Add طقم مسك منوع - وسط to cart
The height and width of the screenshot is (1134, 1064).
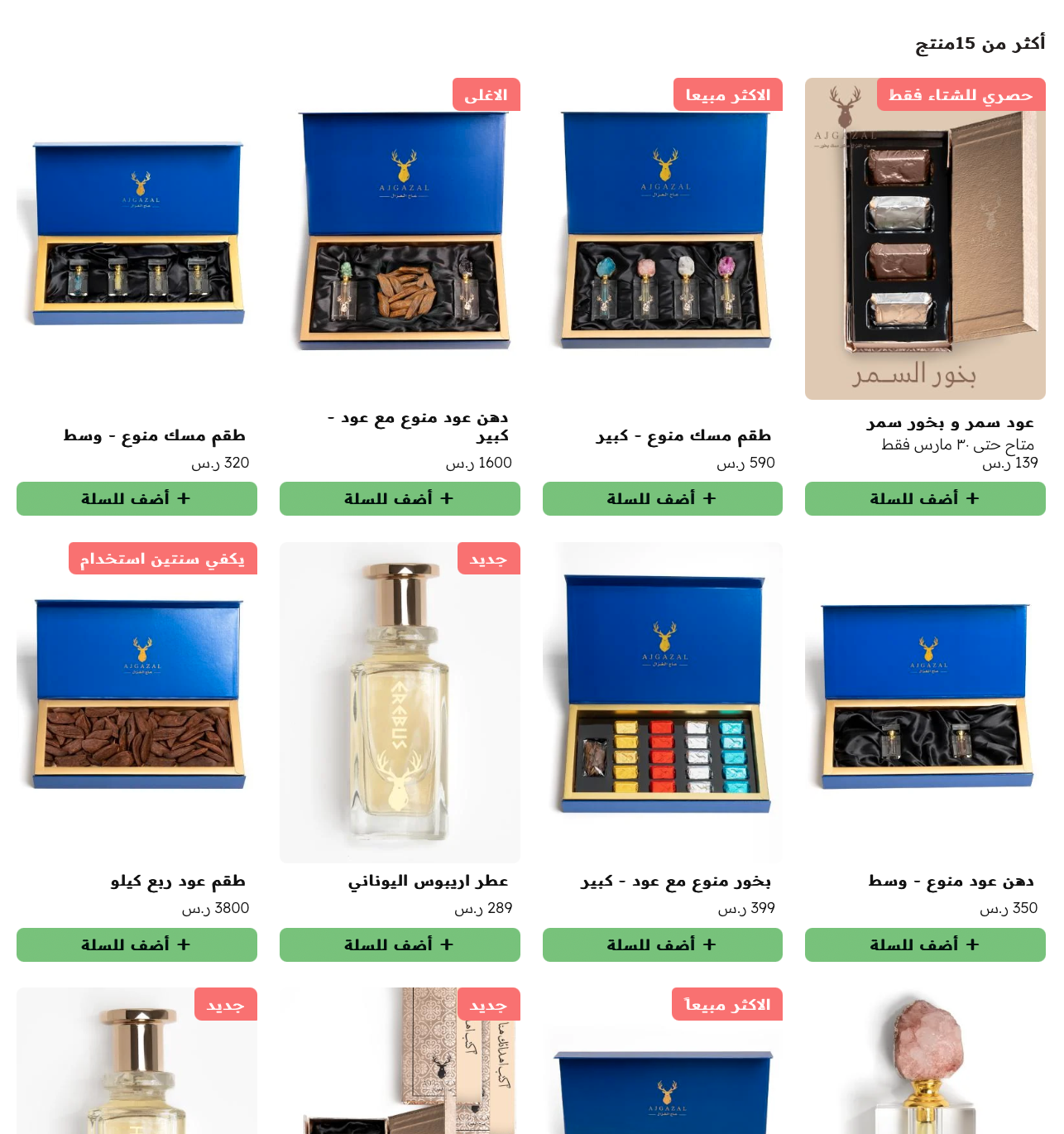point(137,498)
